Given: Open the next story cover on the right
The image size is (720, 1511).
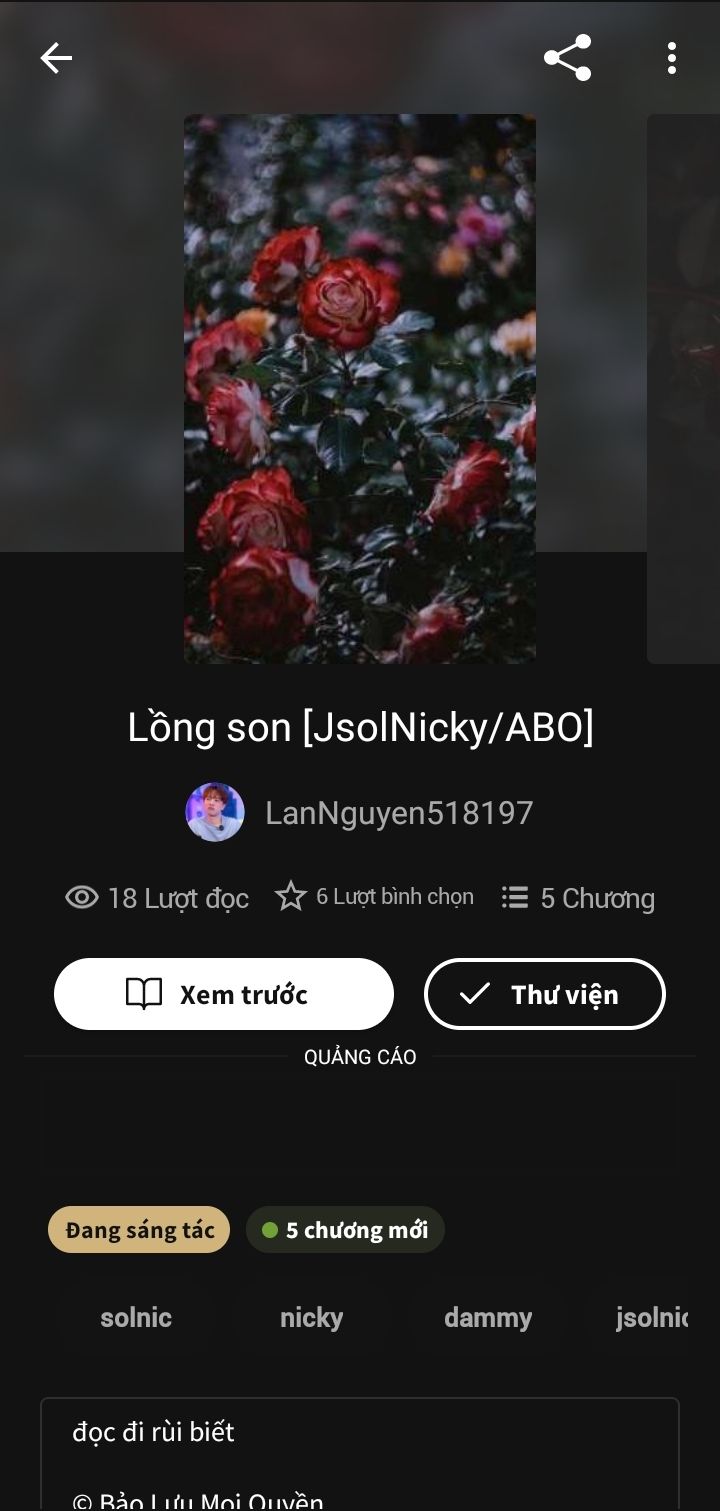Looking at the screenshot, I should click(x=684, y=388).
